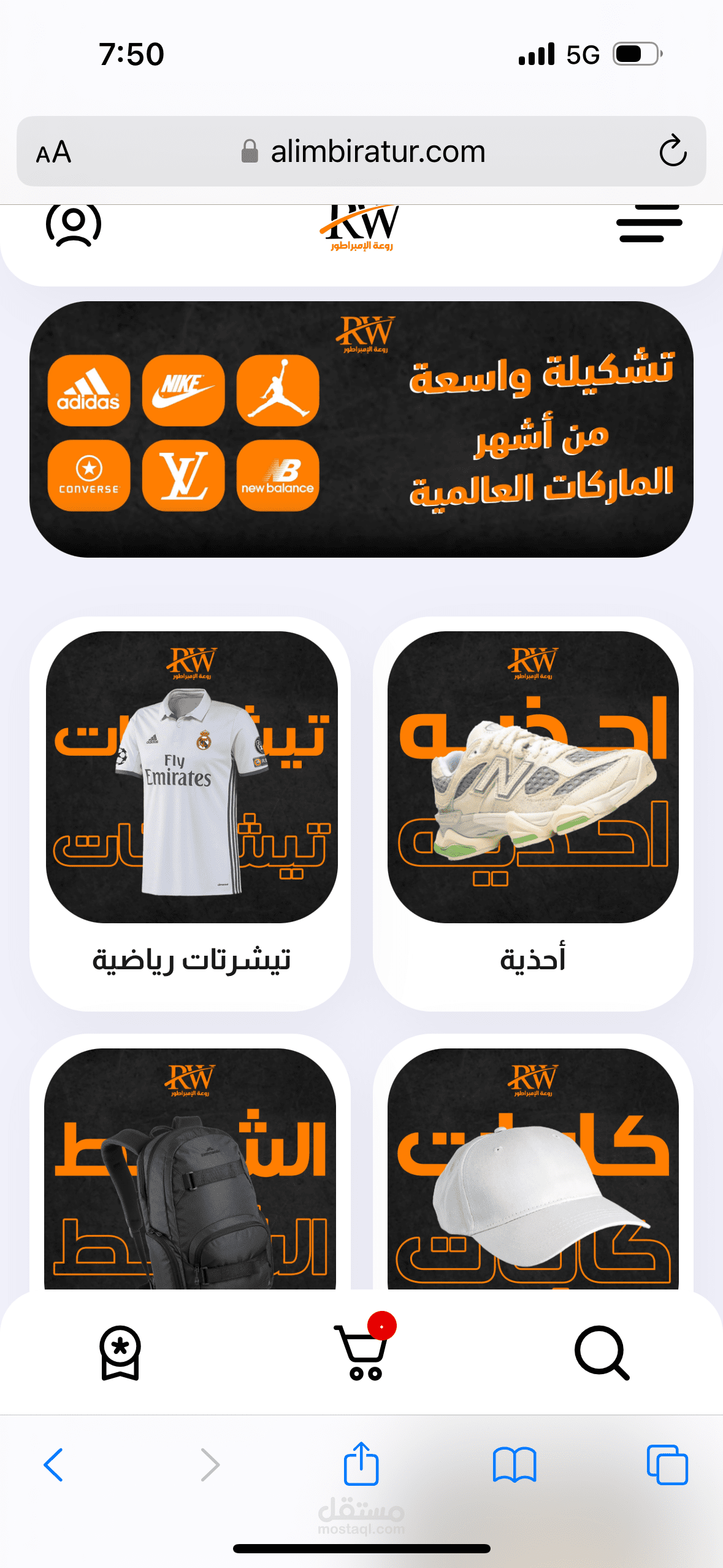Image resolution: width=723 pixels, height=1568 pixels.
Task: Open the AA reader settings
Action: coord(54,152)
